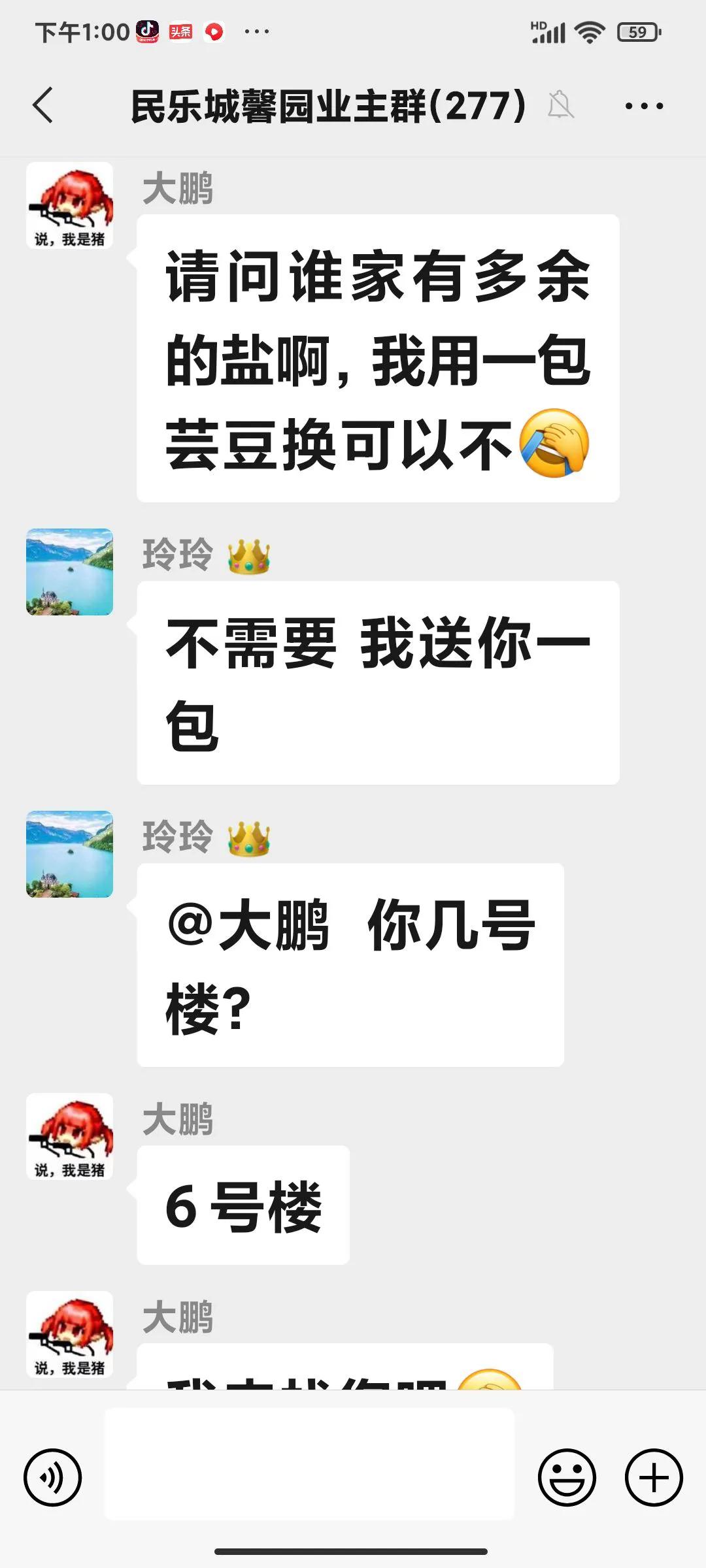Switch to voice message input
The height and width of the screenshot is (1568, 706).
52,1477
